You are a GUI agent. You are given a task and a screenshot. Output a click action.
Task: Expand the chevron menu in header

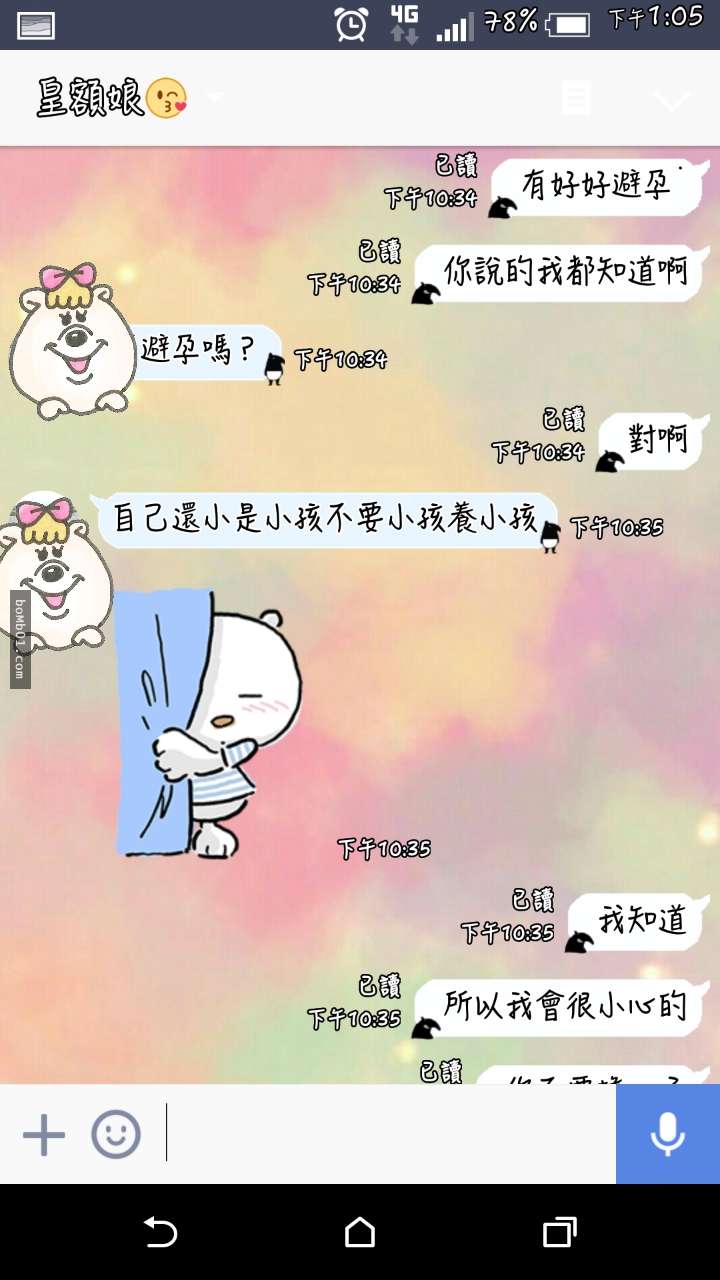pyautogui.click(x=671, y=99)
